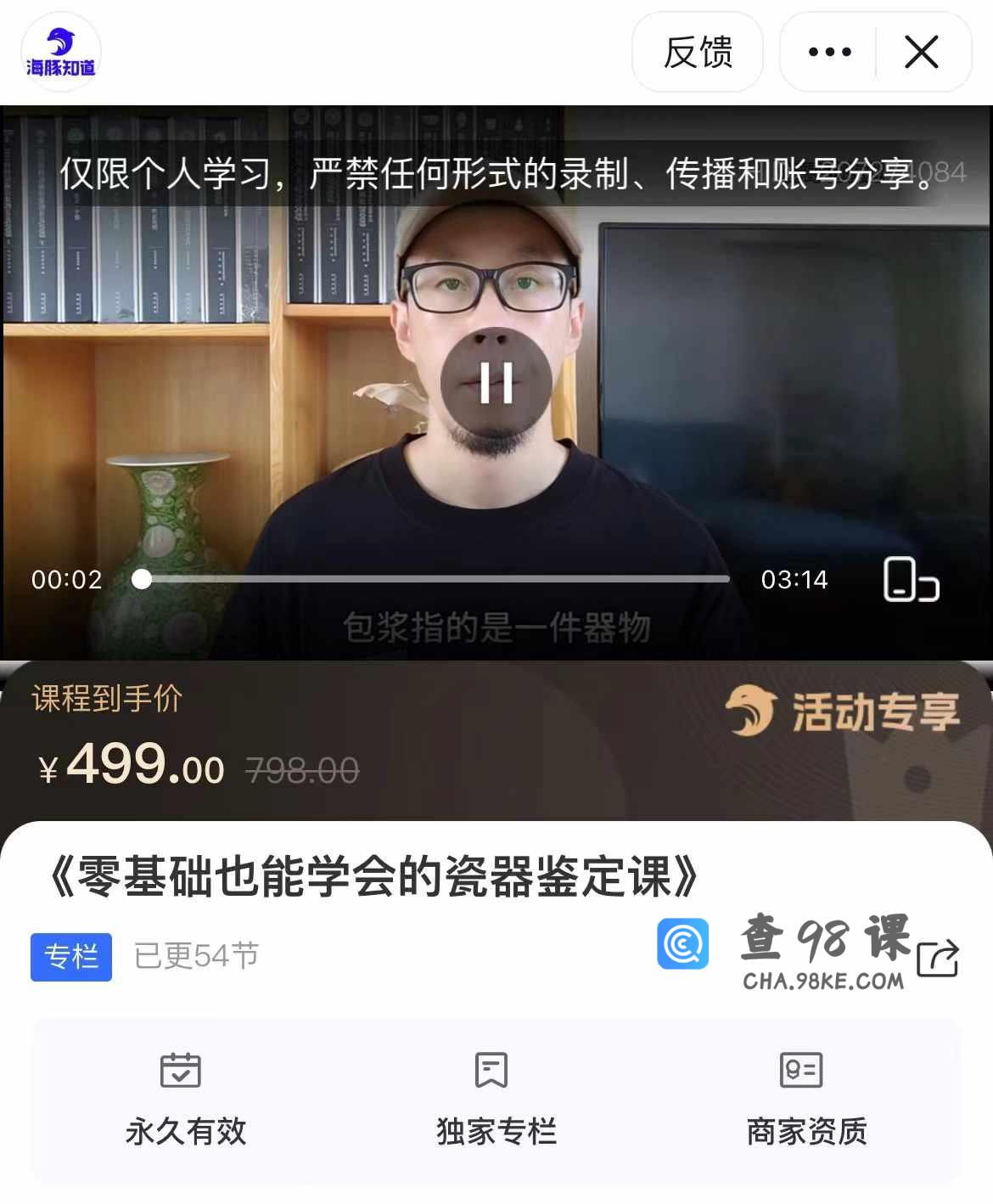Tap the 反馈 feedback button
The image size is (993, 1204).
[697, 53]
